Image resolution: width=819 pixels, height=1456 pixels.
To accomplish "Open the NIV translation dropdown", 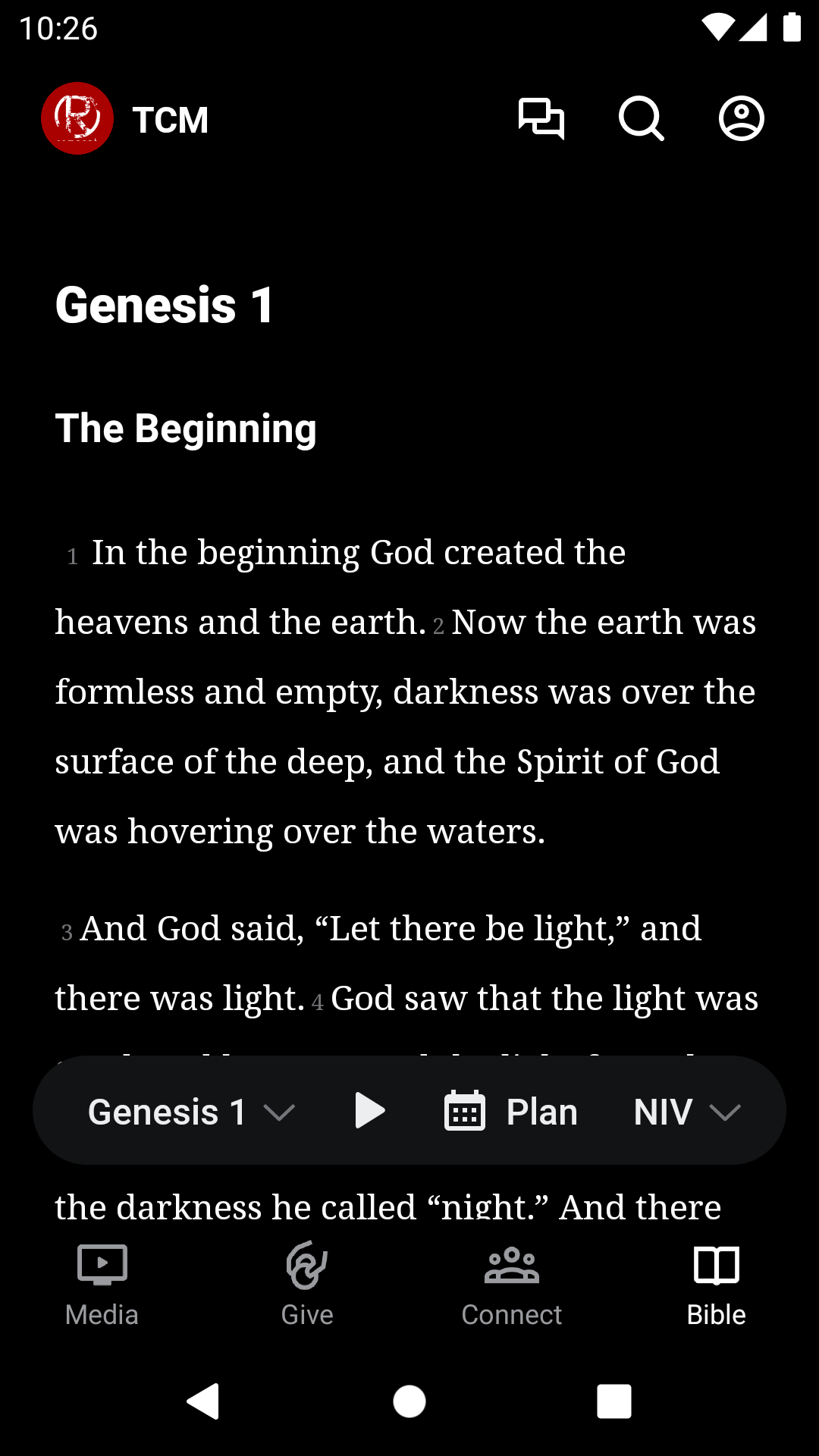I will tap(687, 1110).
